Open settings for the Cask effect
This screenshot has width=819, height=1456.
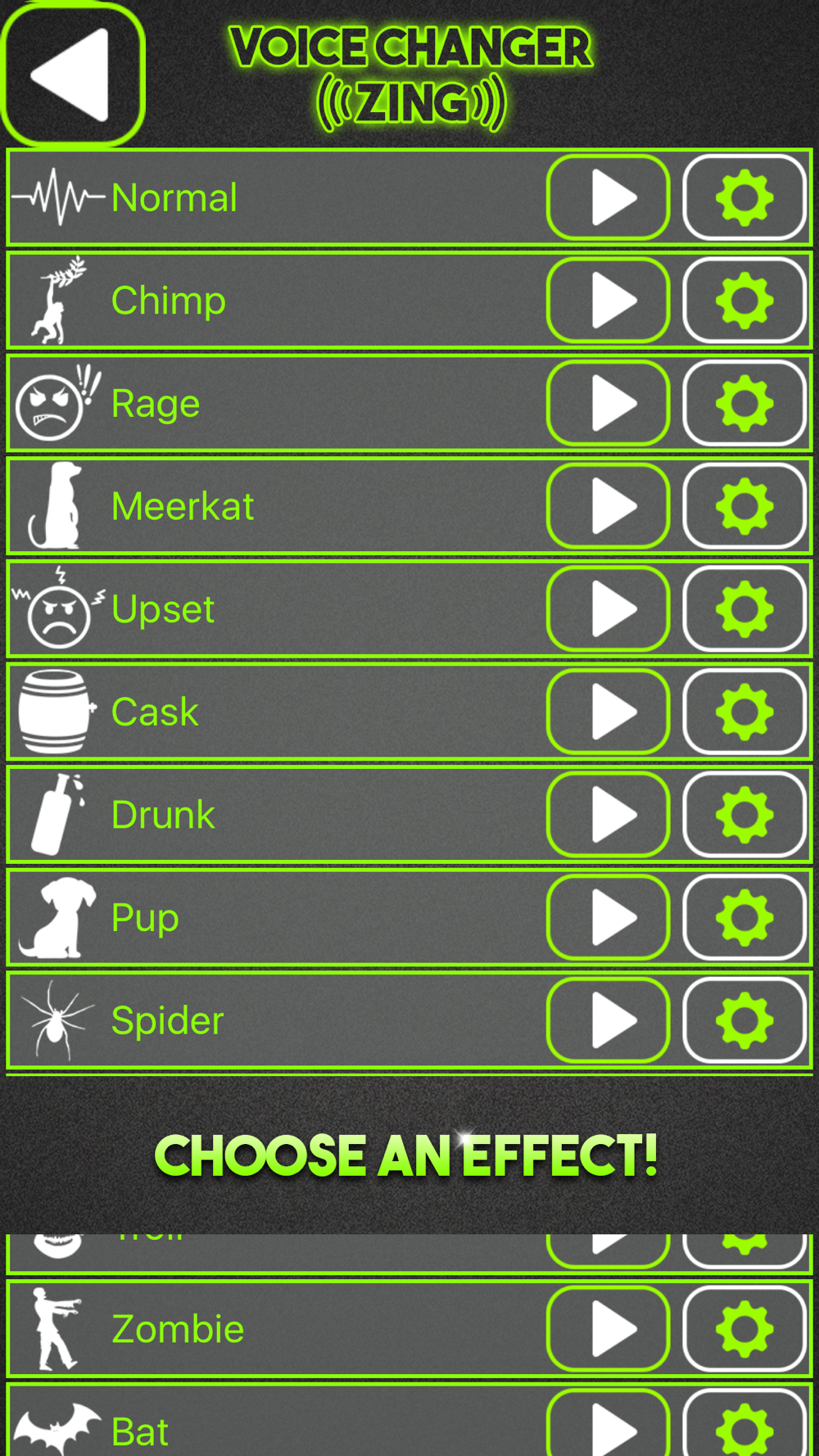[744, 712]
